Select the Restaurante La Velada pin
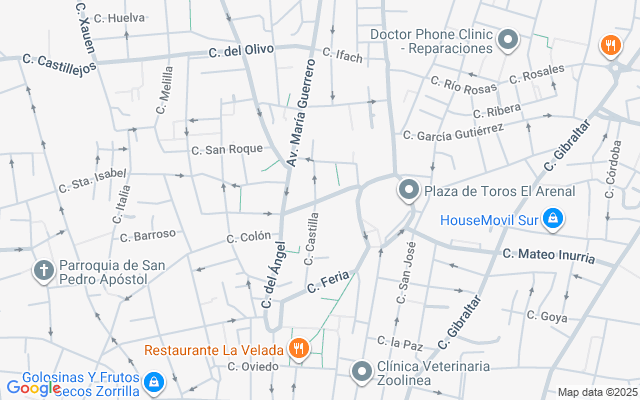The width and height of the screenshot is (640, 400). click(299, 349)
